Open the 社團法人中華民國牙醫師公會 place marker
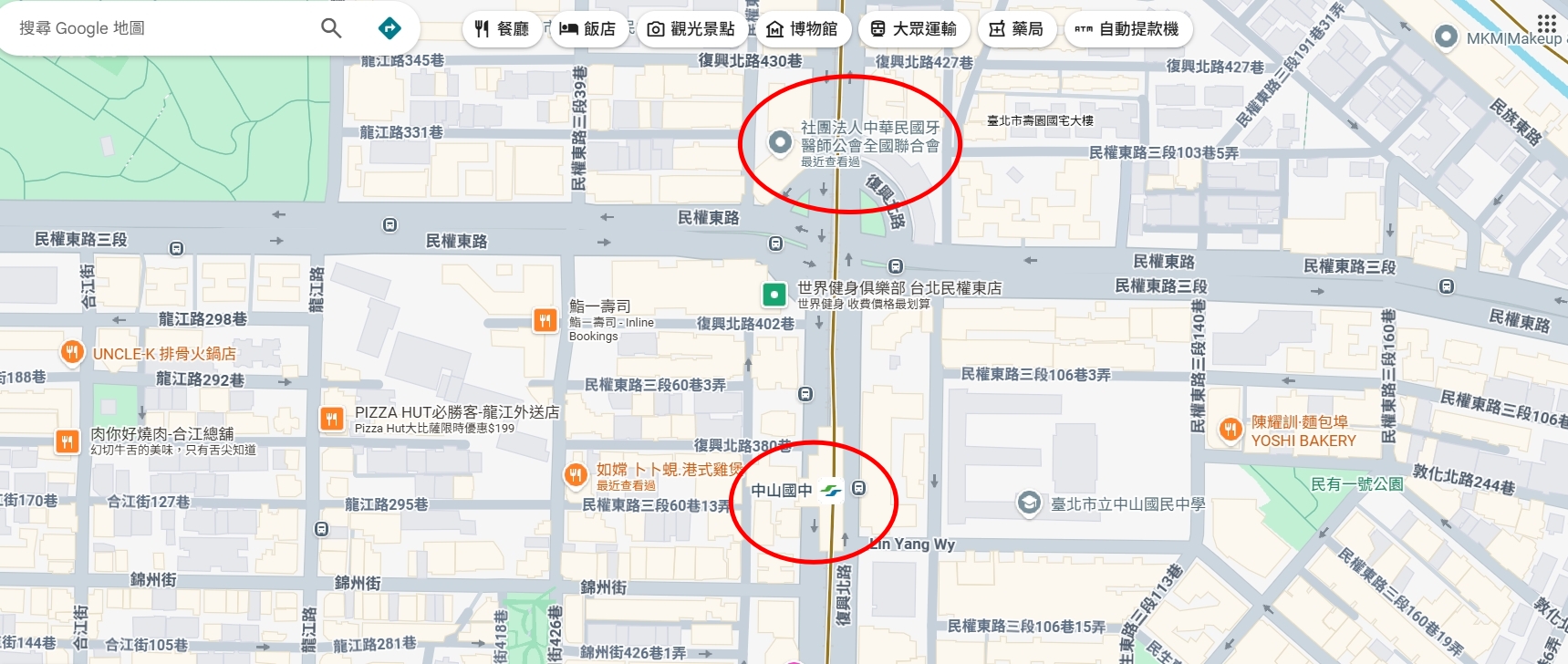 (x=779, y=142)
